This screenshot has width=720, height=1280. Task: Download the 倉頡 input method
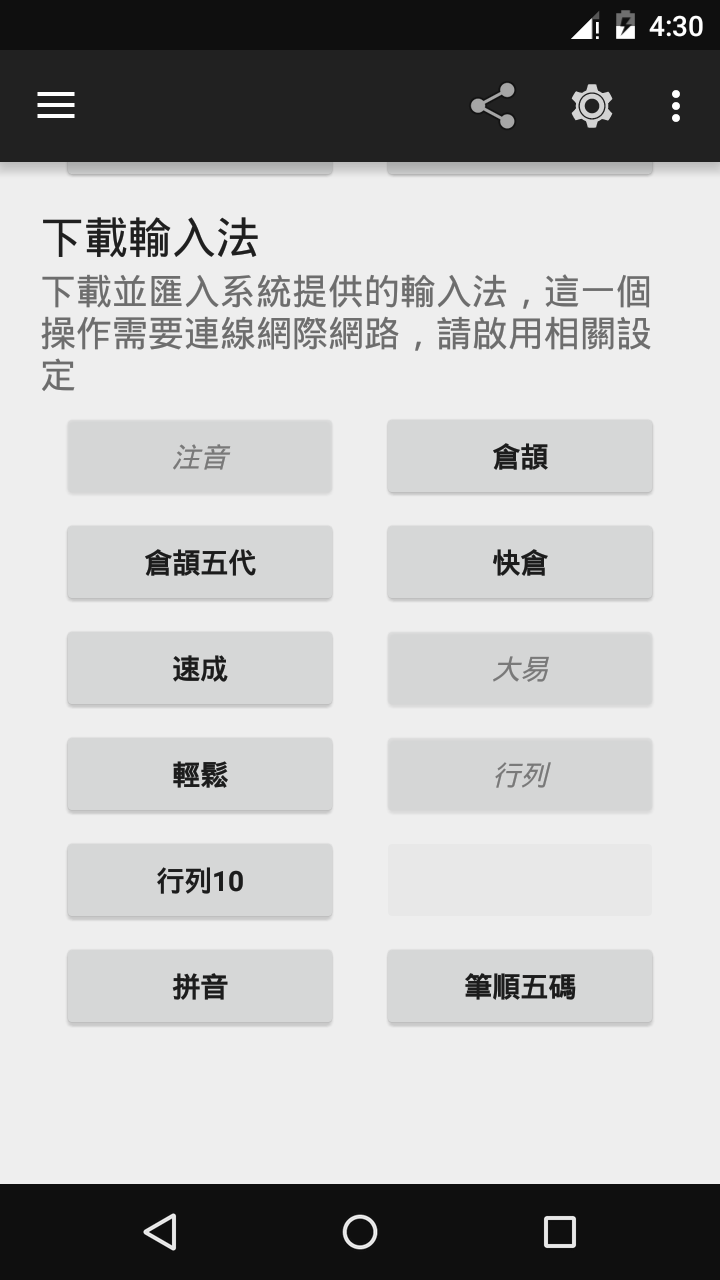tap(520, 457)
